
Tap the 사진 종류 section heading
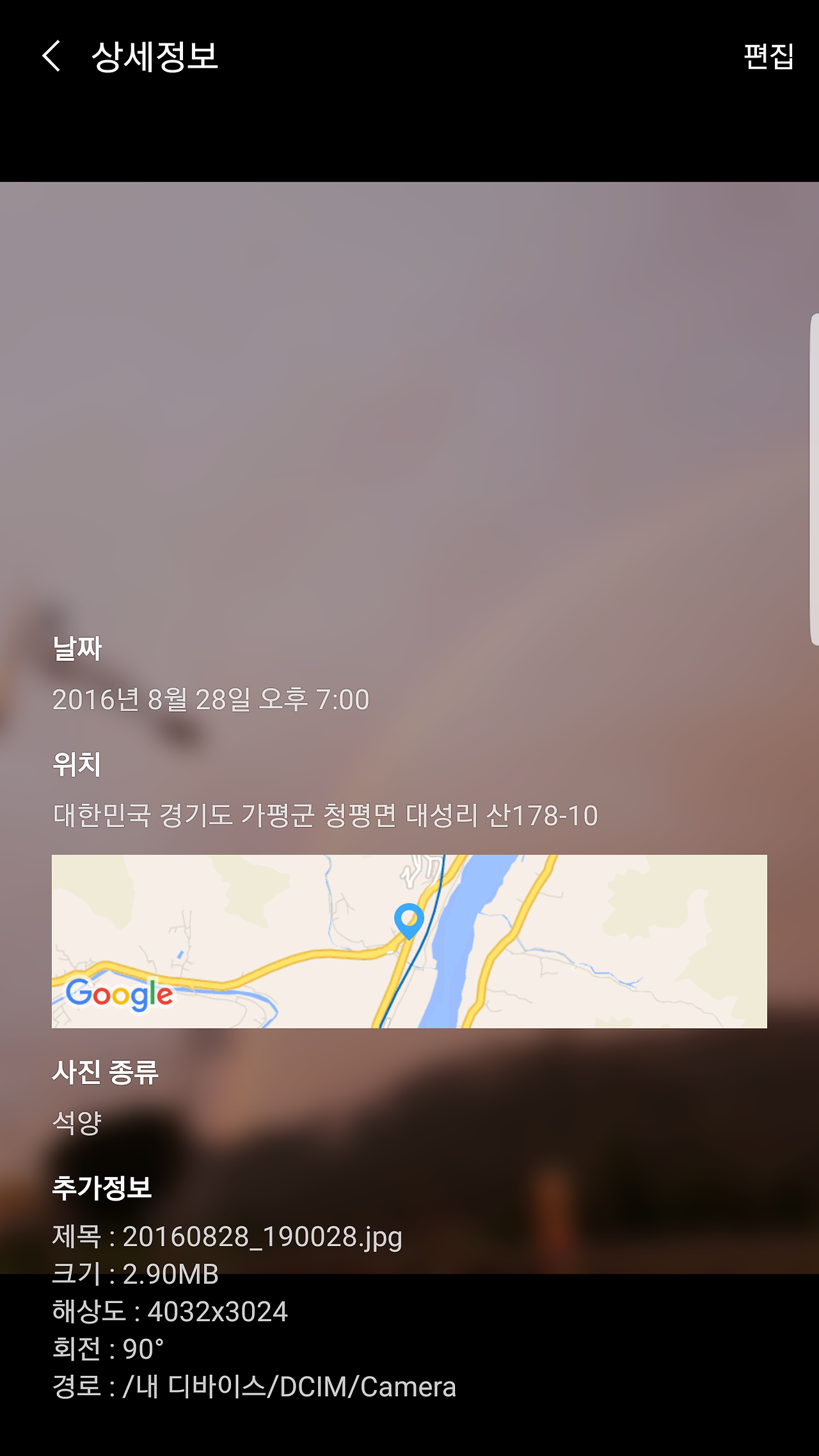[105, 1074]
